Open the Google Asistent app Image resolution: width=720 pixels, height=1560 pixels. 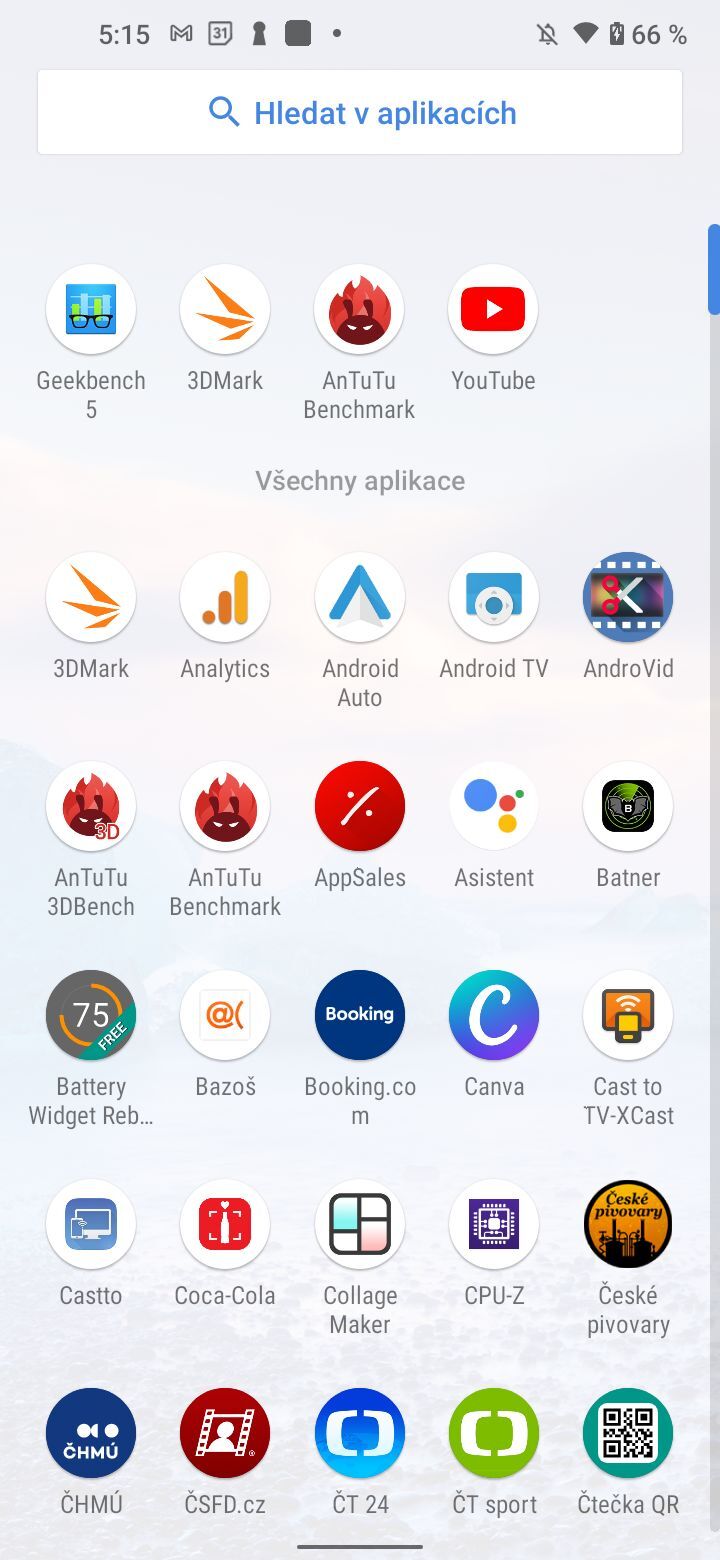494,806
